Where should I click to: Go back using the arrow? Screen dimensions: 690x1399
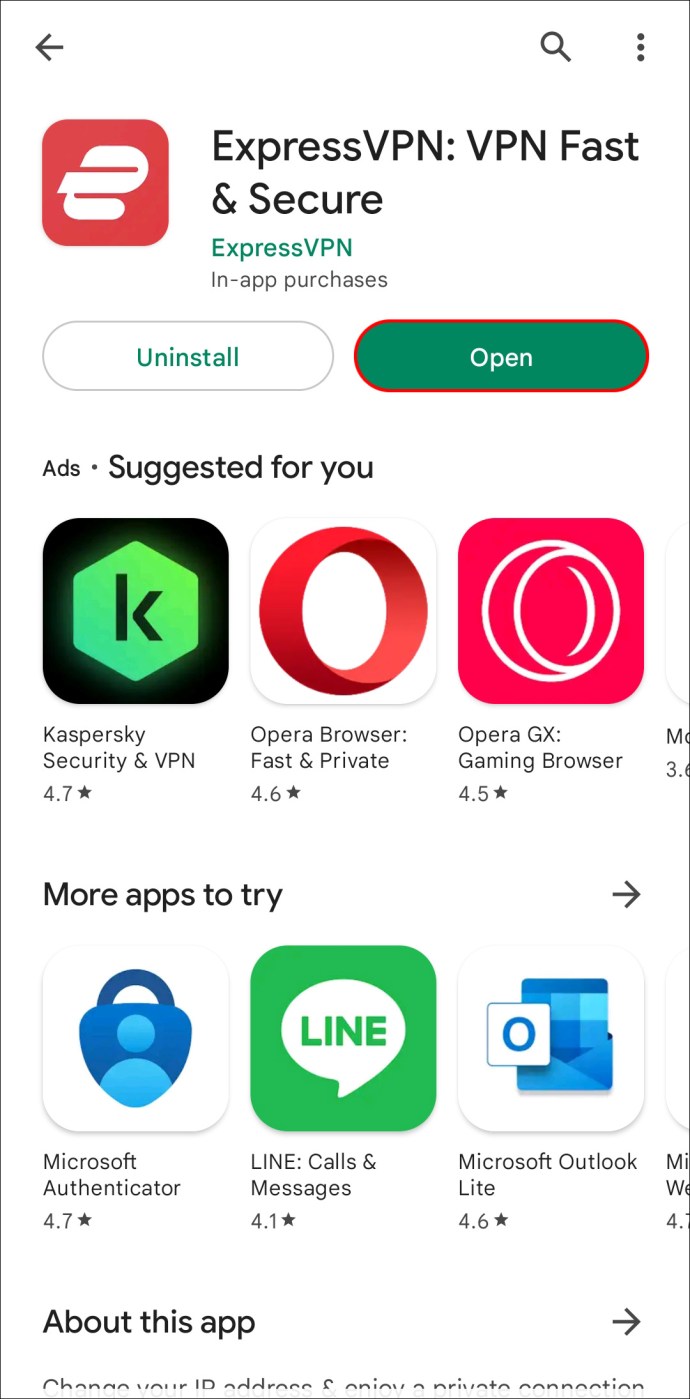[49, 47]
